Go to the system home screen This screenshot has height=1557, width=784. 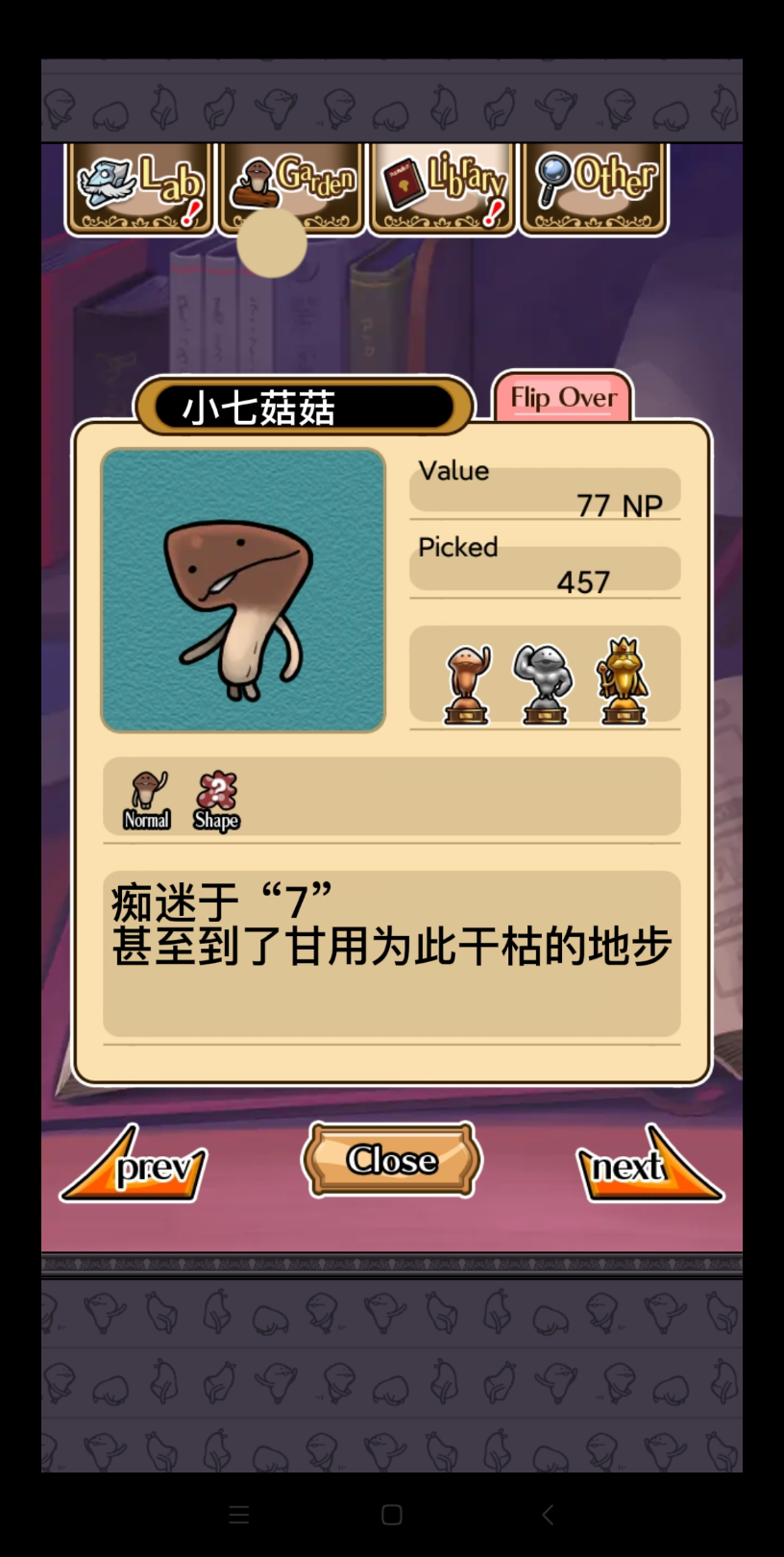point(392,1515)
